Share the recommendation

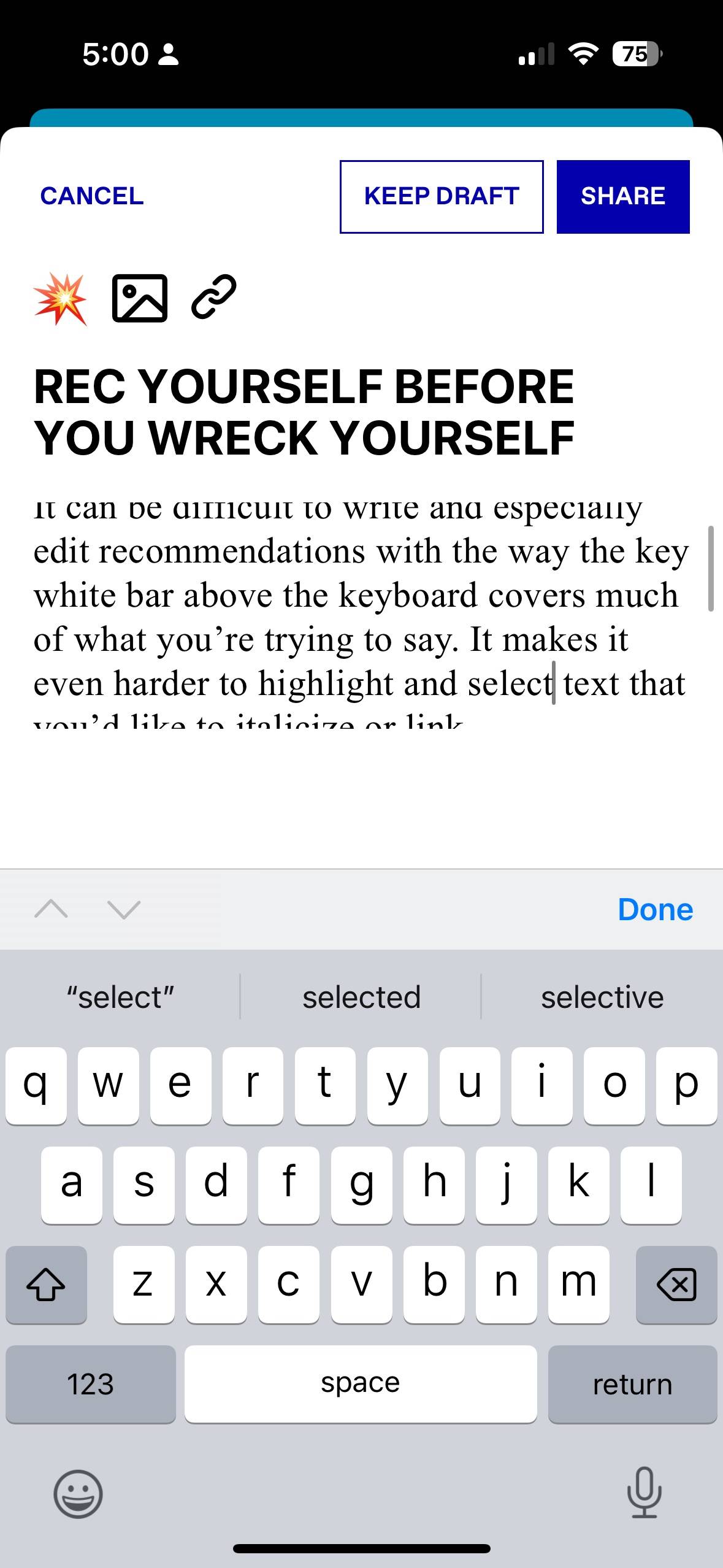(x=623, y=196)
